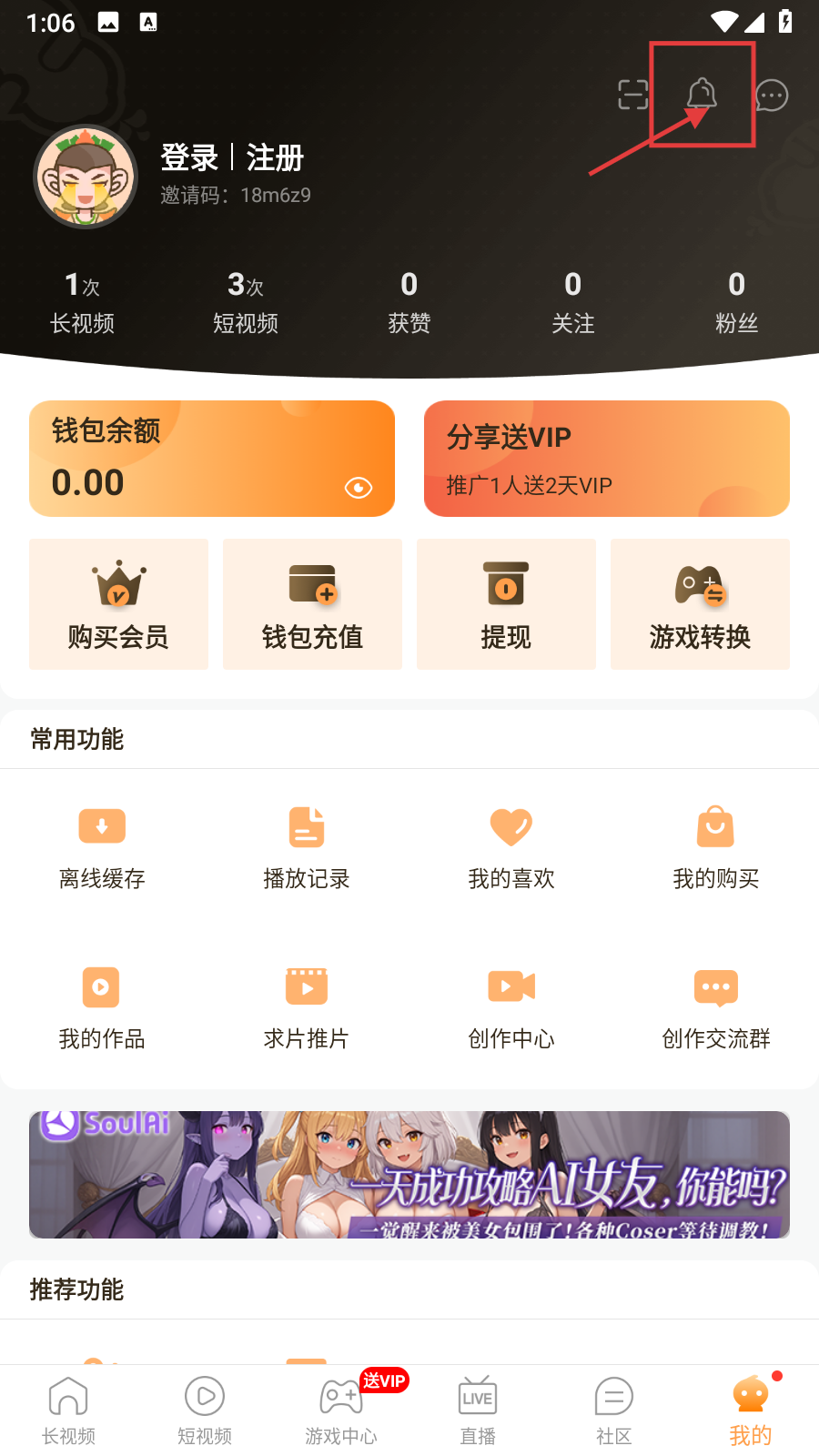Open the 购买会员 membership icon
Image resolution: width=819 pixels, height=1456 pixels.
(x=118, y=603)
